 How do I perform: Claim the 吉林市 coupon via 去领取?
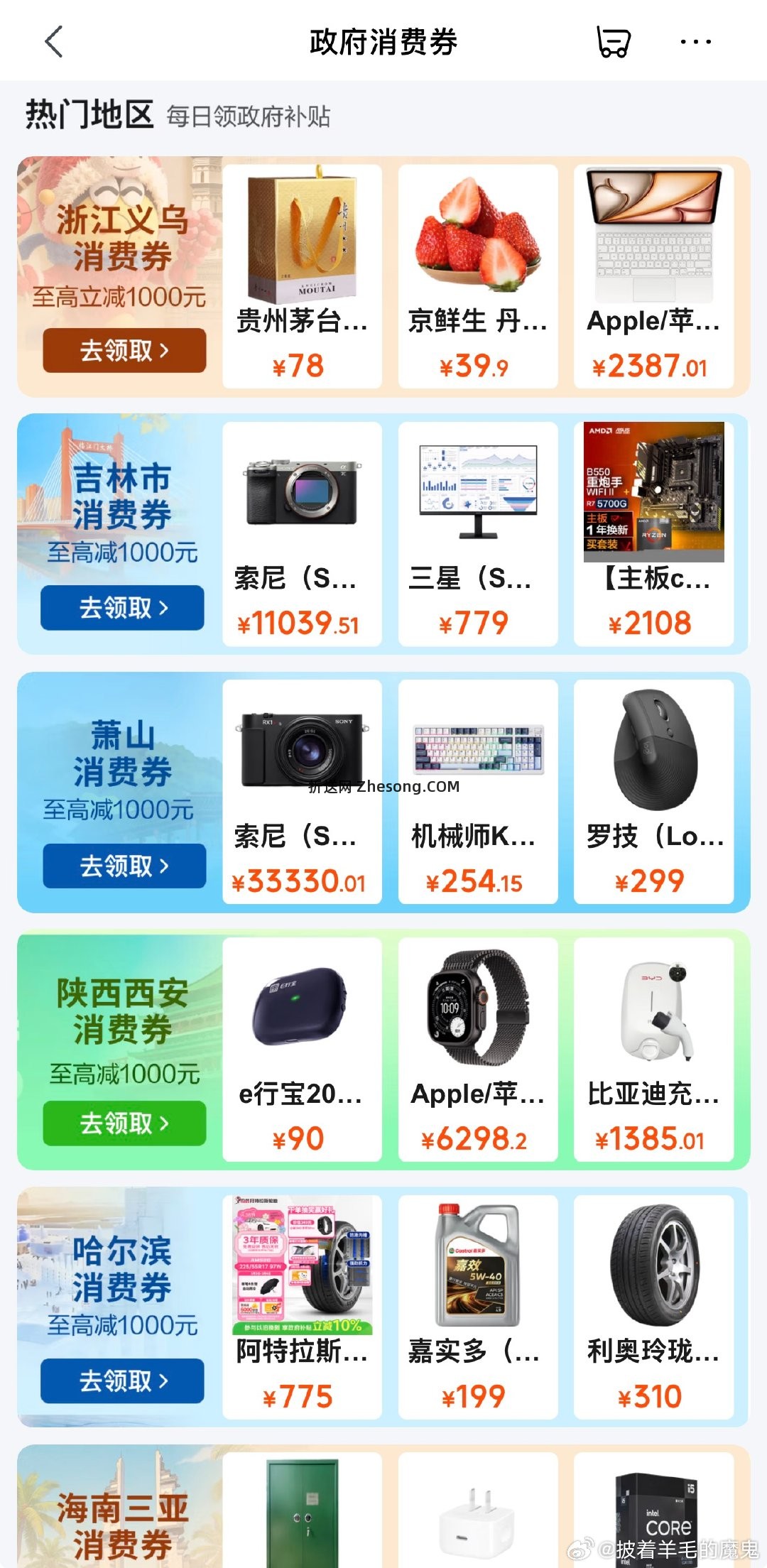tap(122, 609)
